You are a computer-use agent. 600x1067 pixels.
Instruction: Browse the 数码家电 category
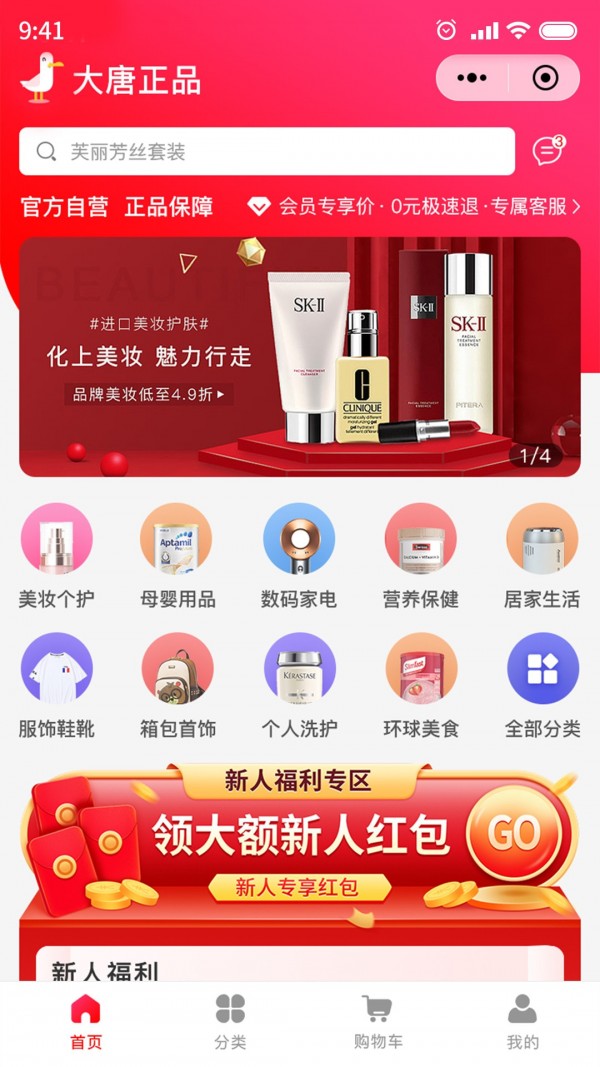click(299, 556)
